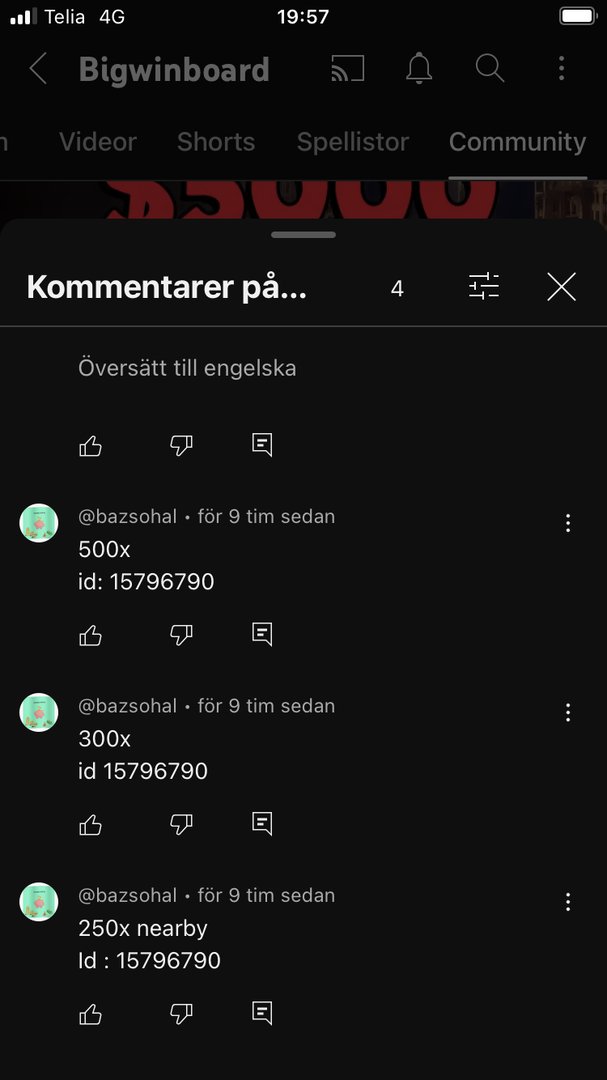Switch to the Spellistor tab
This screenshot has height=1080, width=607.
pyautogui.click(x=353, y=142)
